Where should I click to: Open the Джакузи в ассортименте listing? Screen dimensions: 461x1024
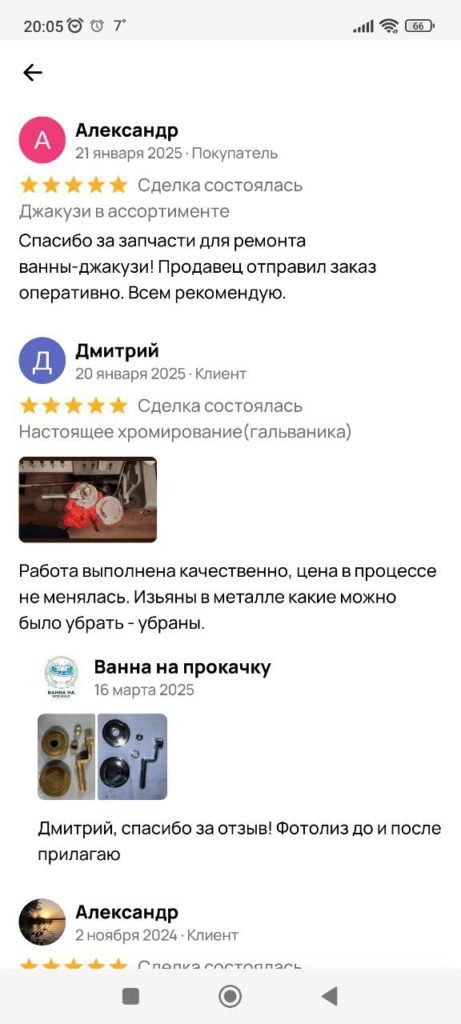[x=124, y=212]
